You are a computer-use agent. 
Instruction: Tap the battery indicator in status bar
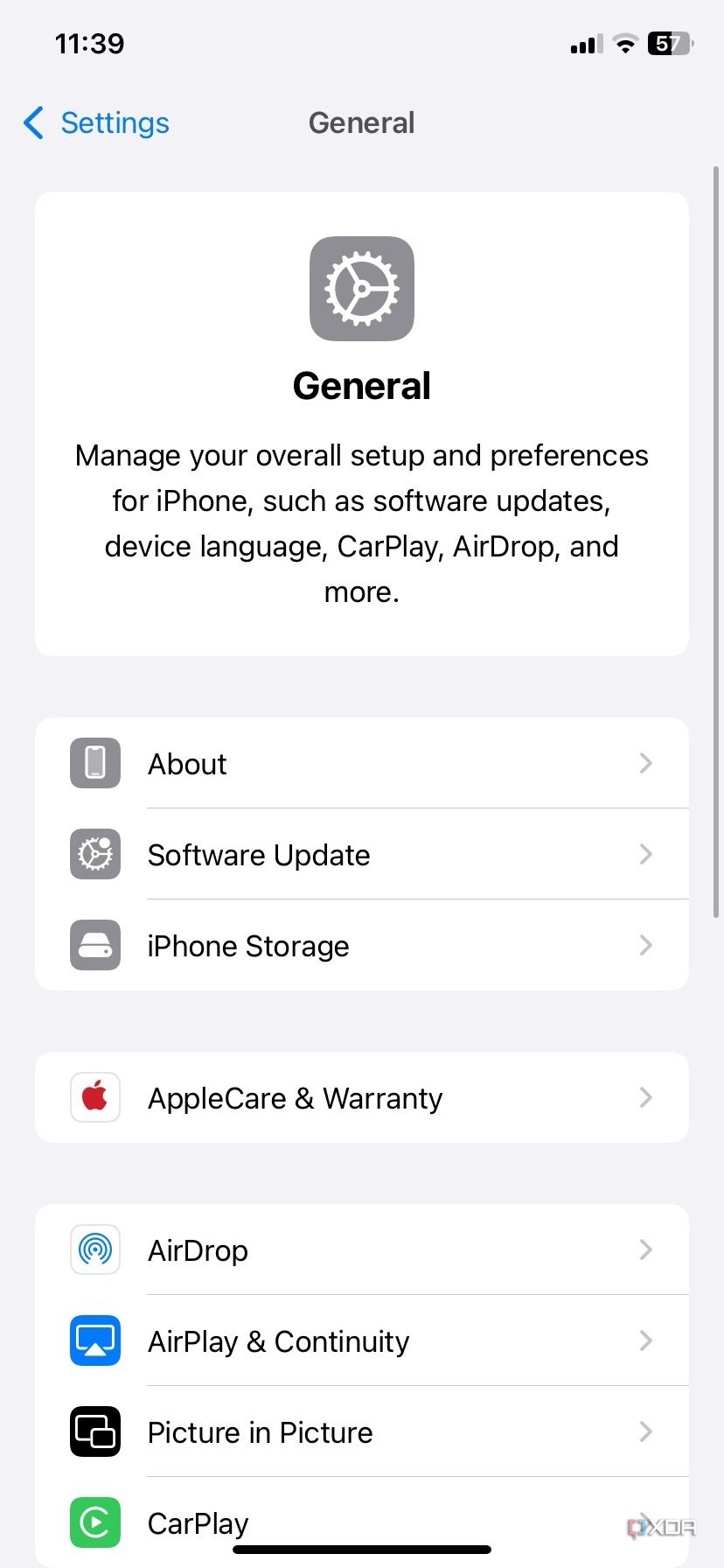pyautogui.click(x=670, y=44)
